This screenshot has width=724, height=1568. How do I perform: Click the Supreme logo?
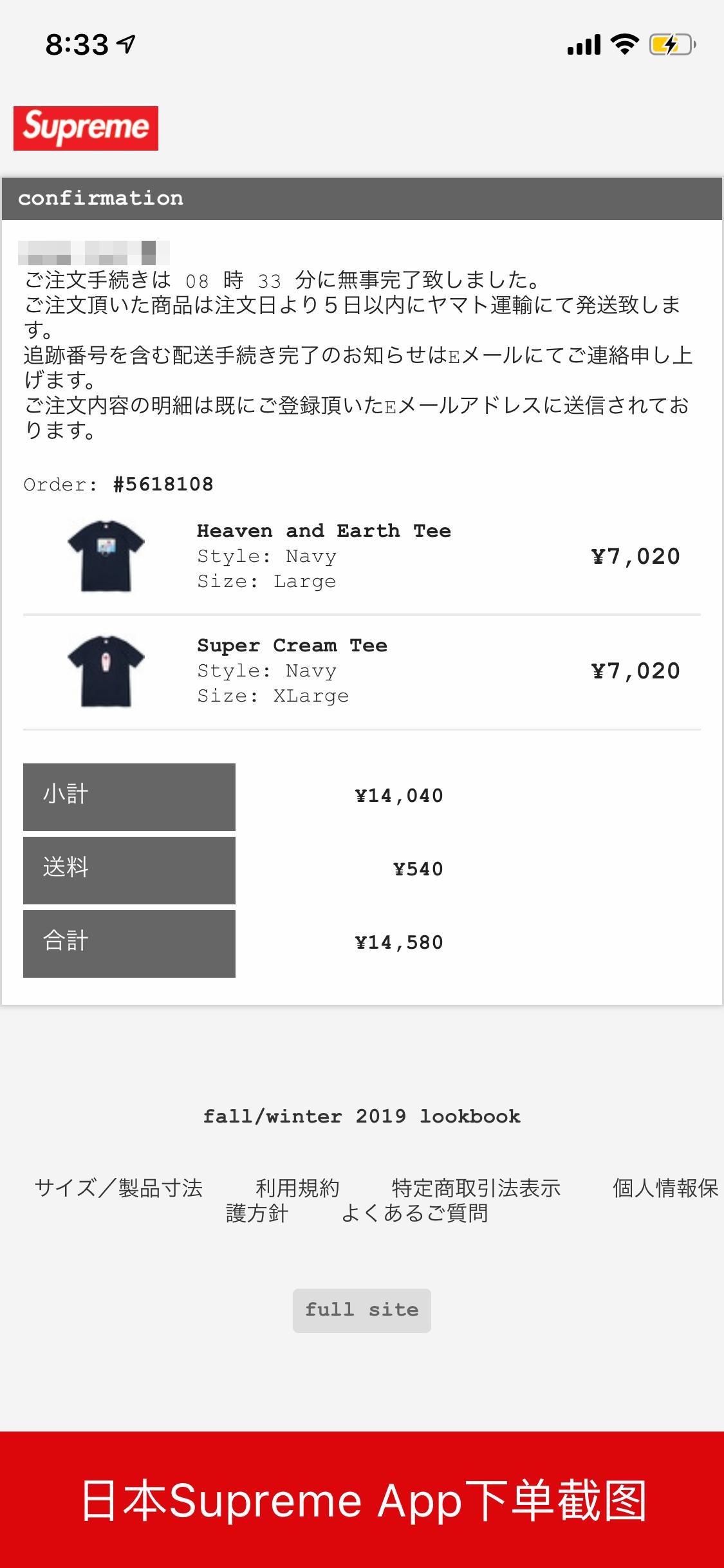click(86, 127)
